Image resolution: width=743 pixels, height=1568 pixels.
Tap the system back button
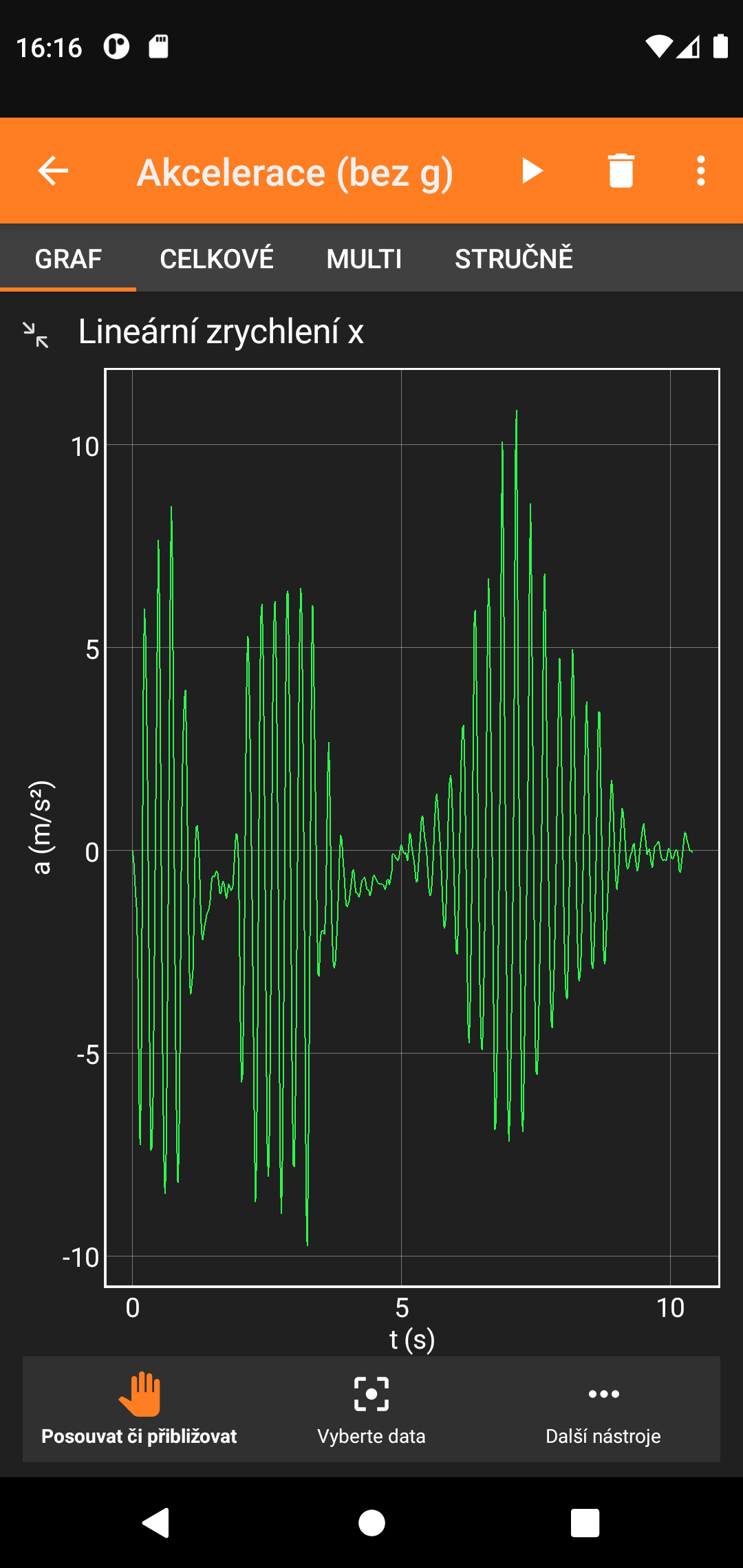point(156,1523)
